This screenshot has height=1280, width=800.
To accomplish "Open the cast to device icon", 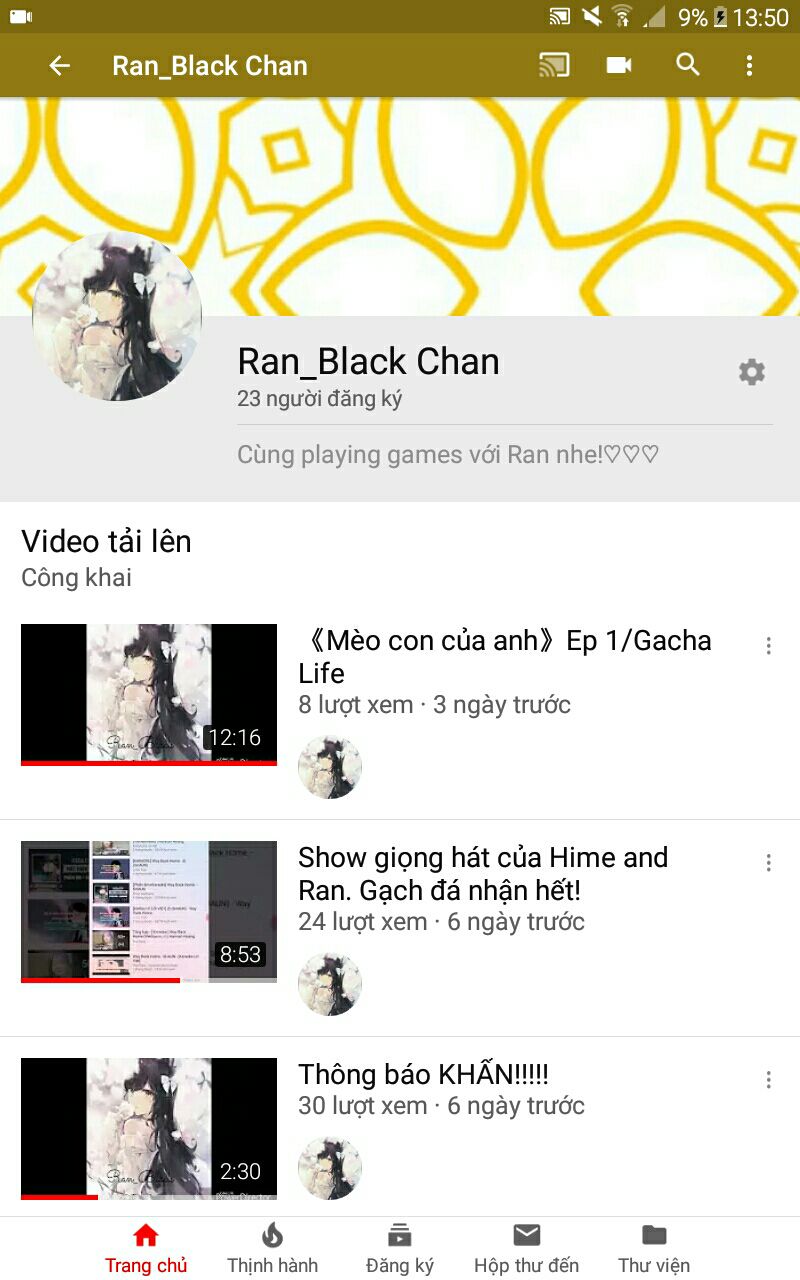I will point(554,66).
